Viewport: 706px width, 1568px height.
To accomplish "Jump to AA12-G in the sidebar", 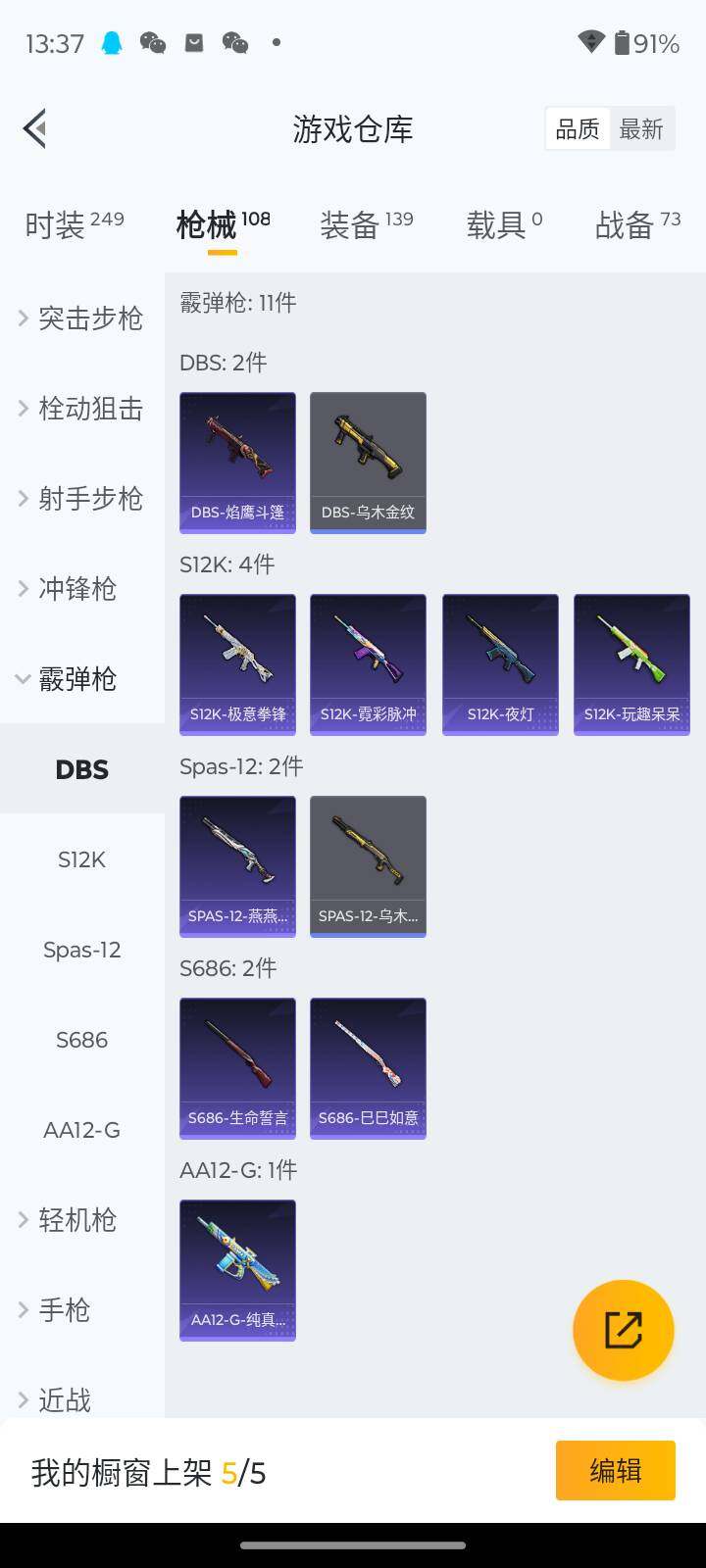I will tap(81, 1130).
